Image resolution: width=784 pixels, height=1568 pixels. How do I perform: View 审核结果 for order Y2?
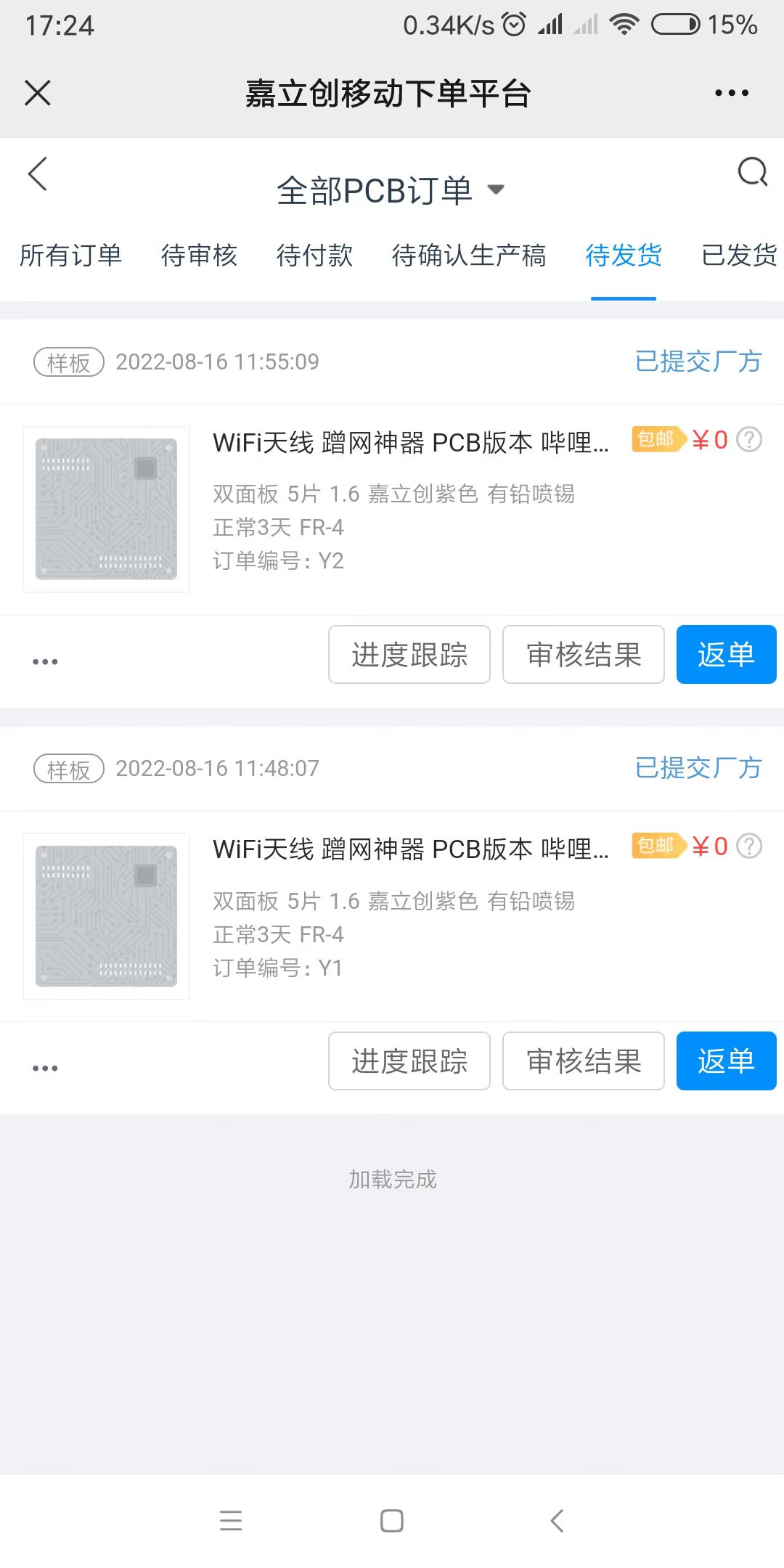584,655
